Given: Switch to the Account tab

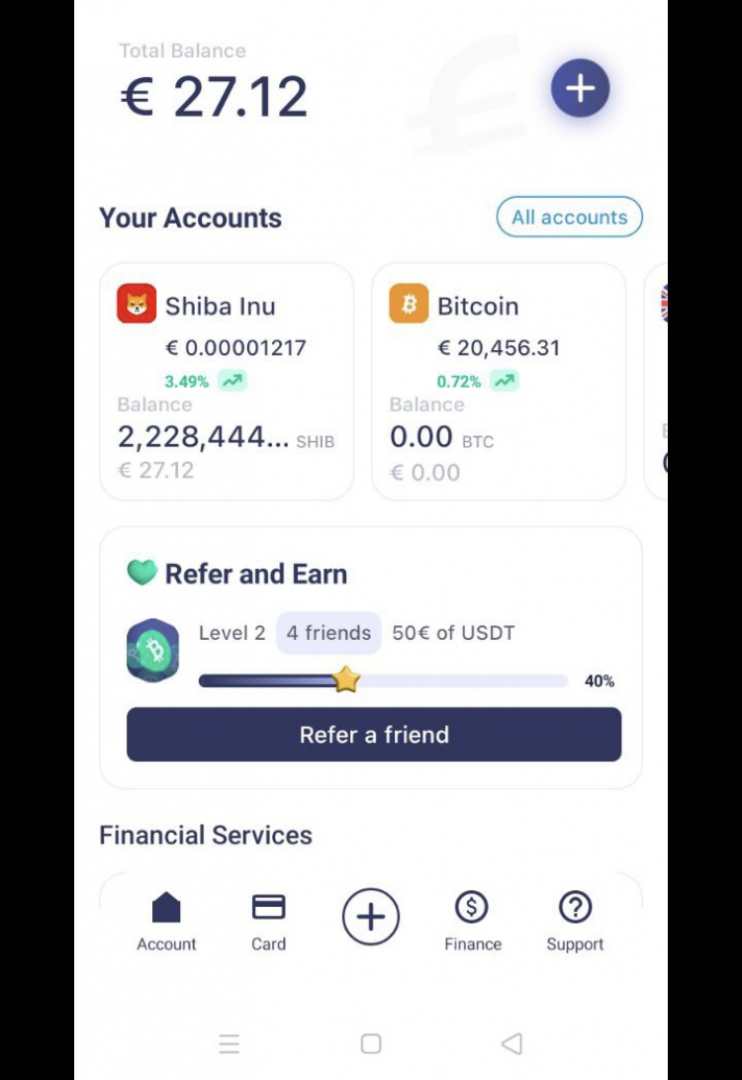Looking at the screenshot, I should 166,921.
